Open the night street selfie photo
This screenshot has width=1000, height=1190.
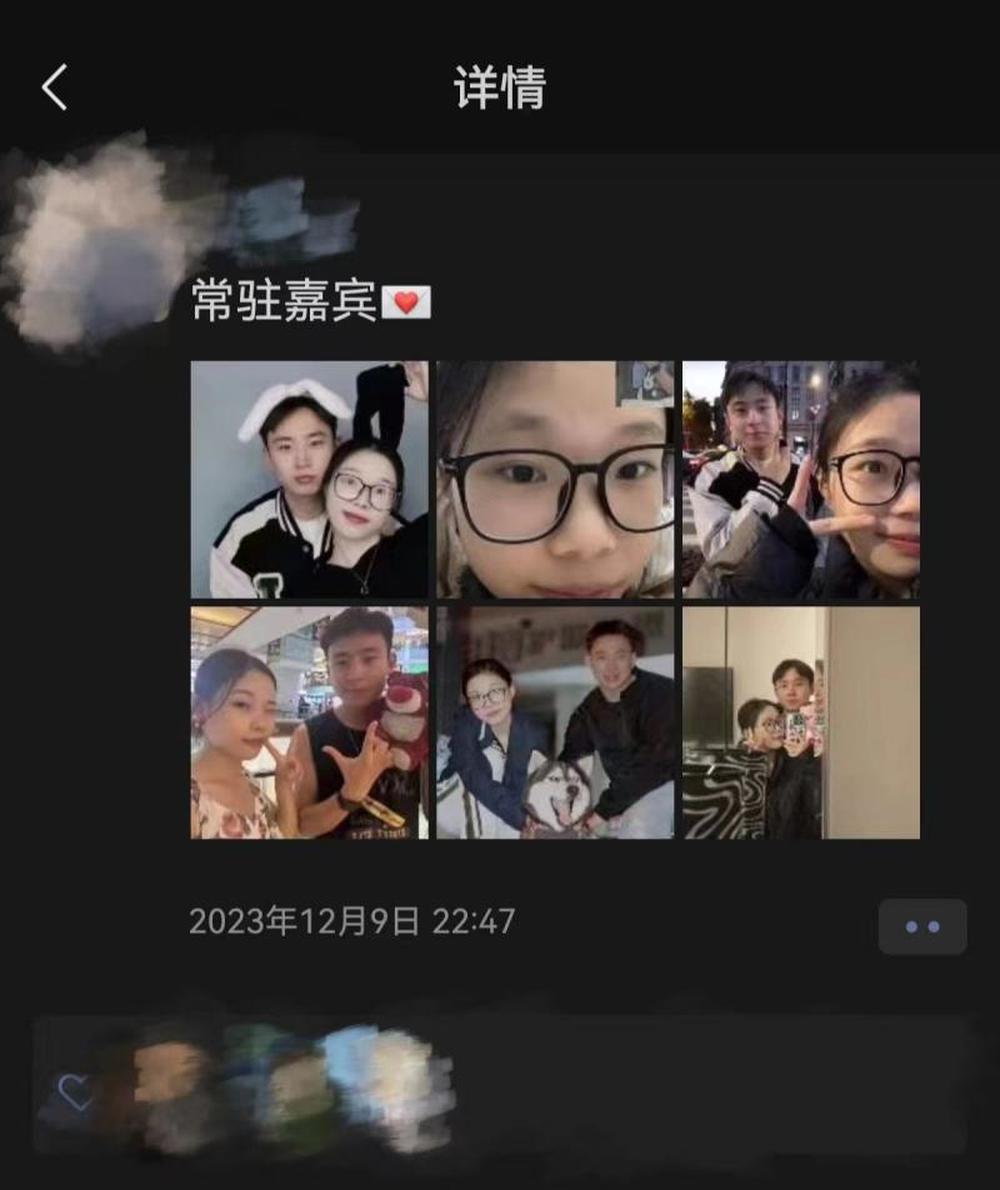click(x=801, y=480)
